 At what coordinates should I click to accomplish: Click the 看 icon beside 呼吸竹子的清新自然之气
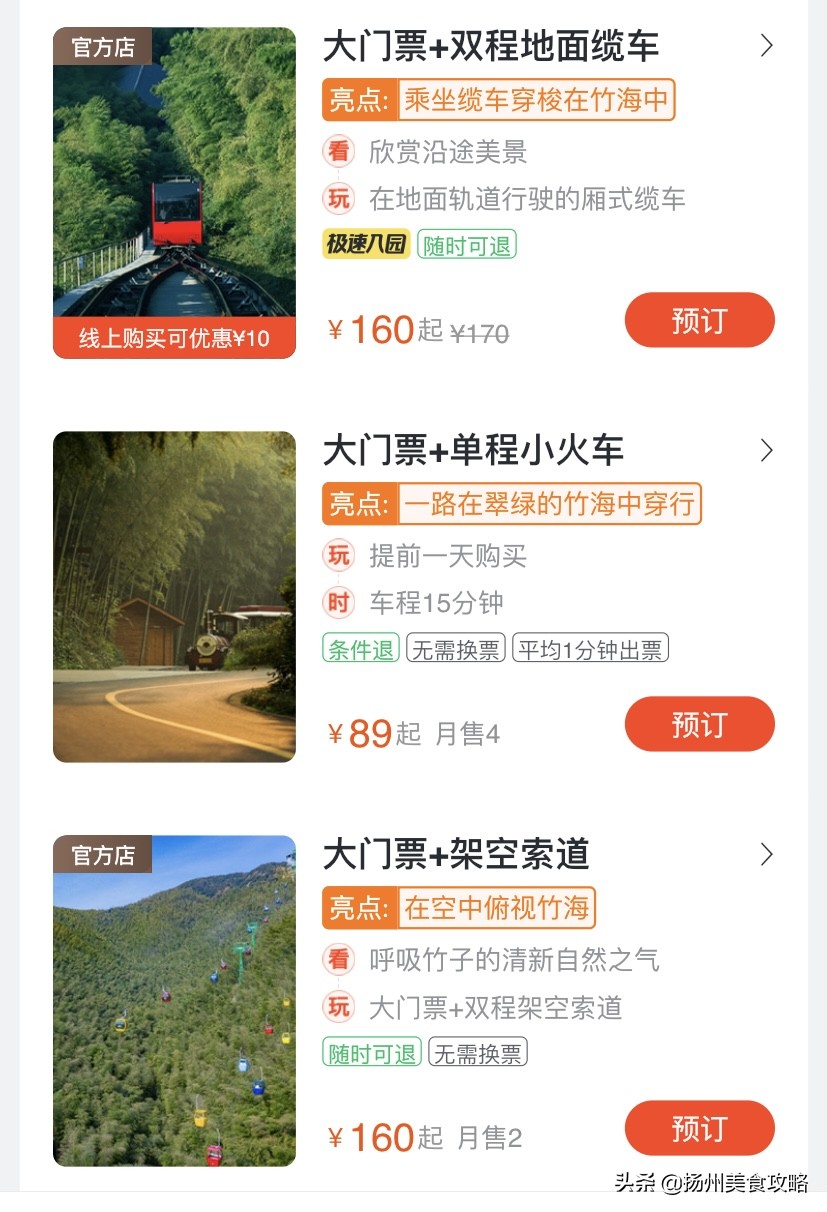coord(339,958)
